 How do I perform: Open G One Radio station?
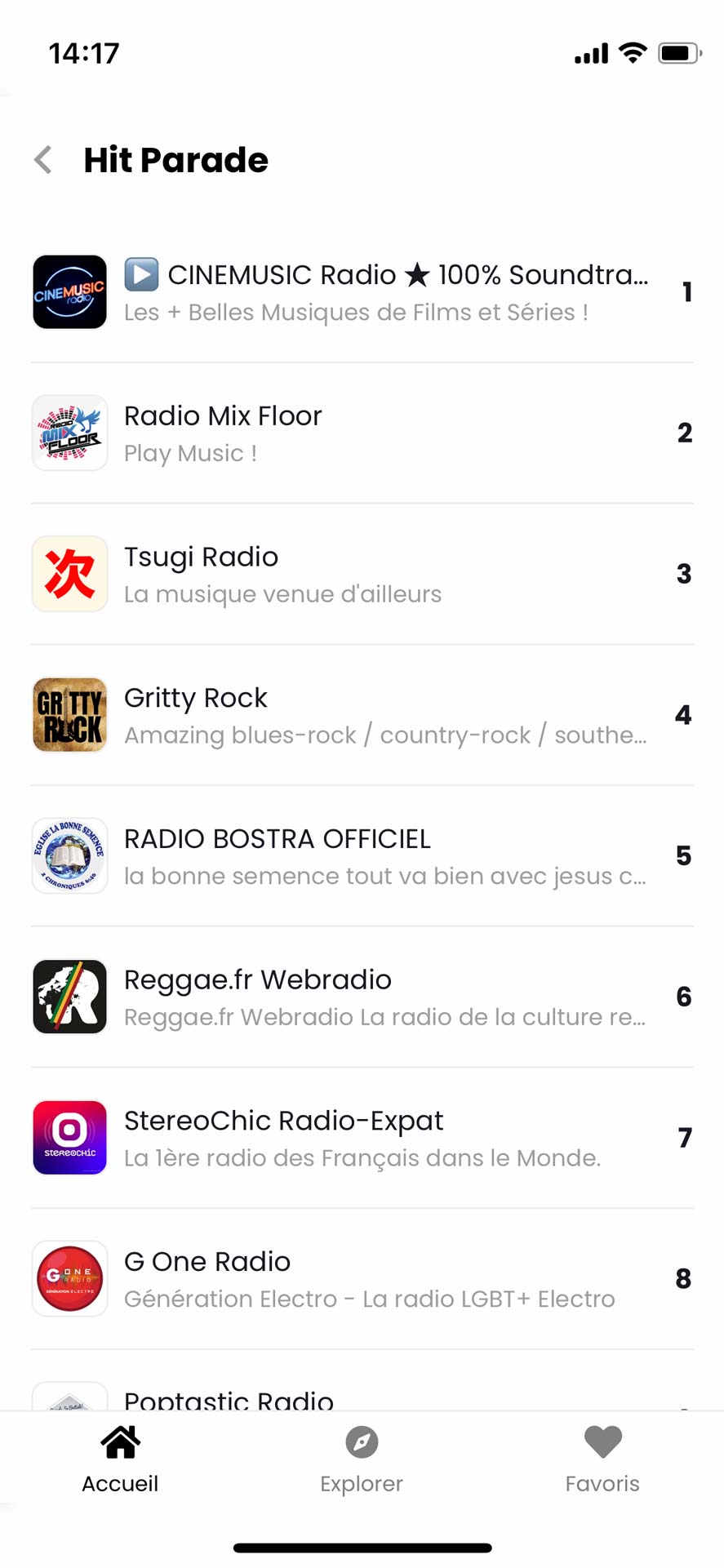pyautogui.click(x=362, y=1280)
